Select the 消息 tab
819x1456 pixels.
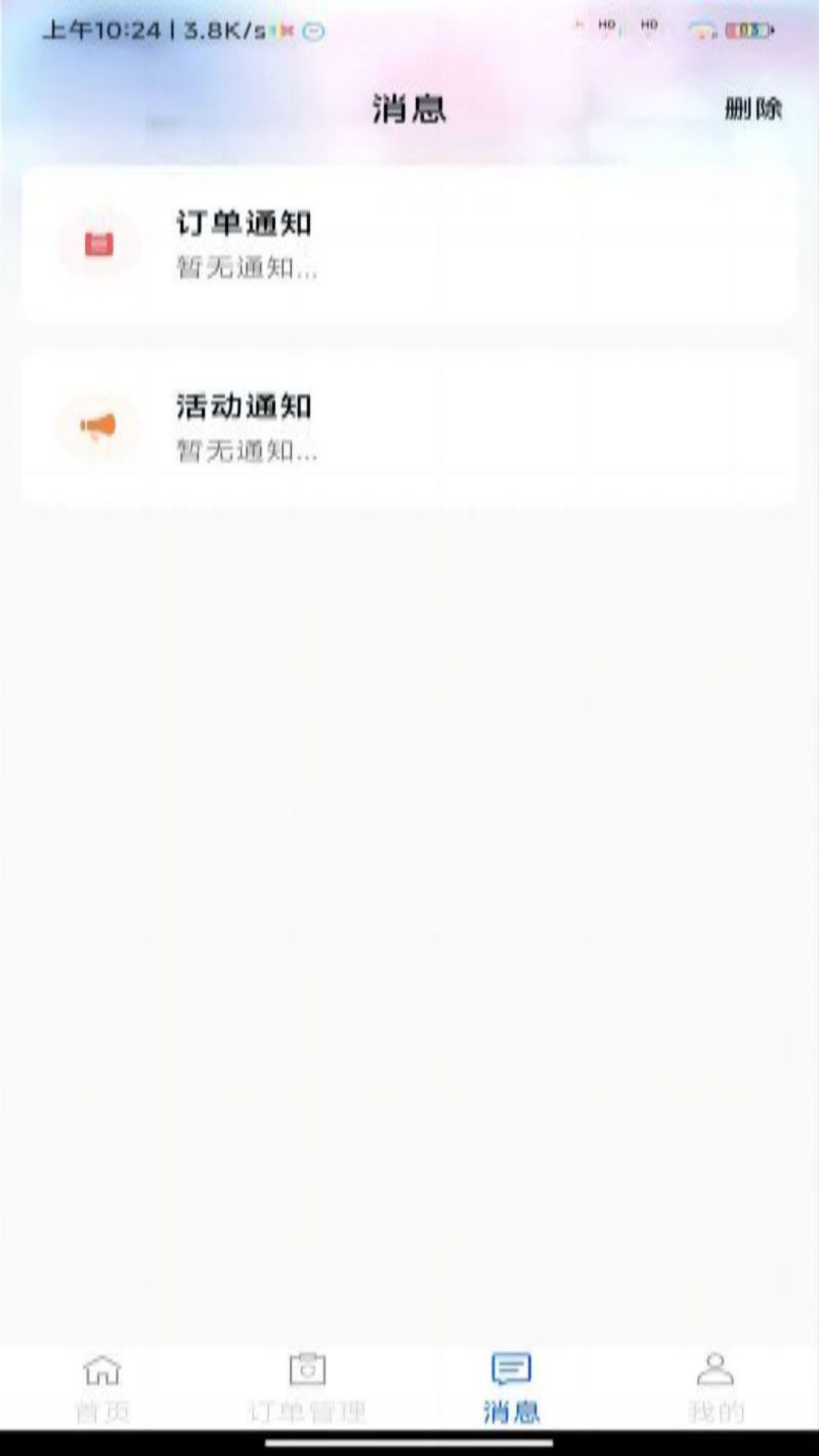click(x=512, y=1389)
